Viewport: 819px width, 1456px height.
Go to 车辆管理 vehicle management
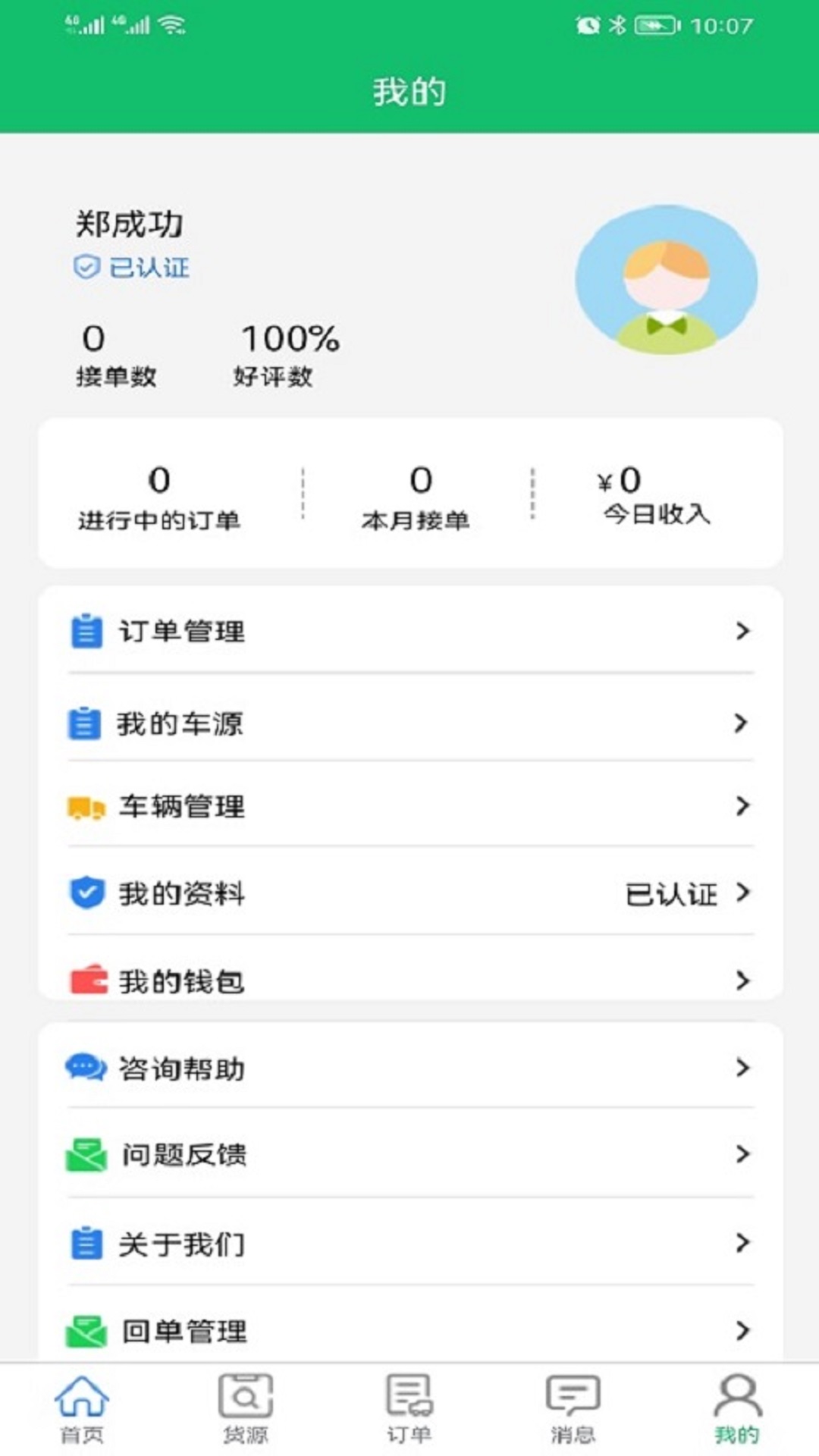pos(410,805)
